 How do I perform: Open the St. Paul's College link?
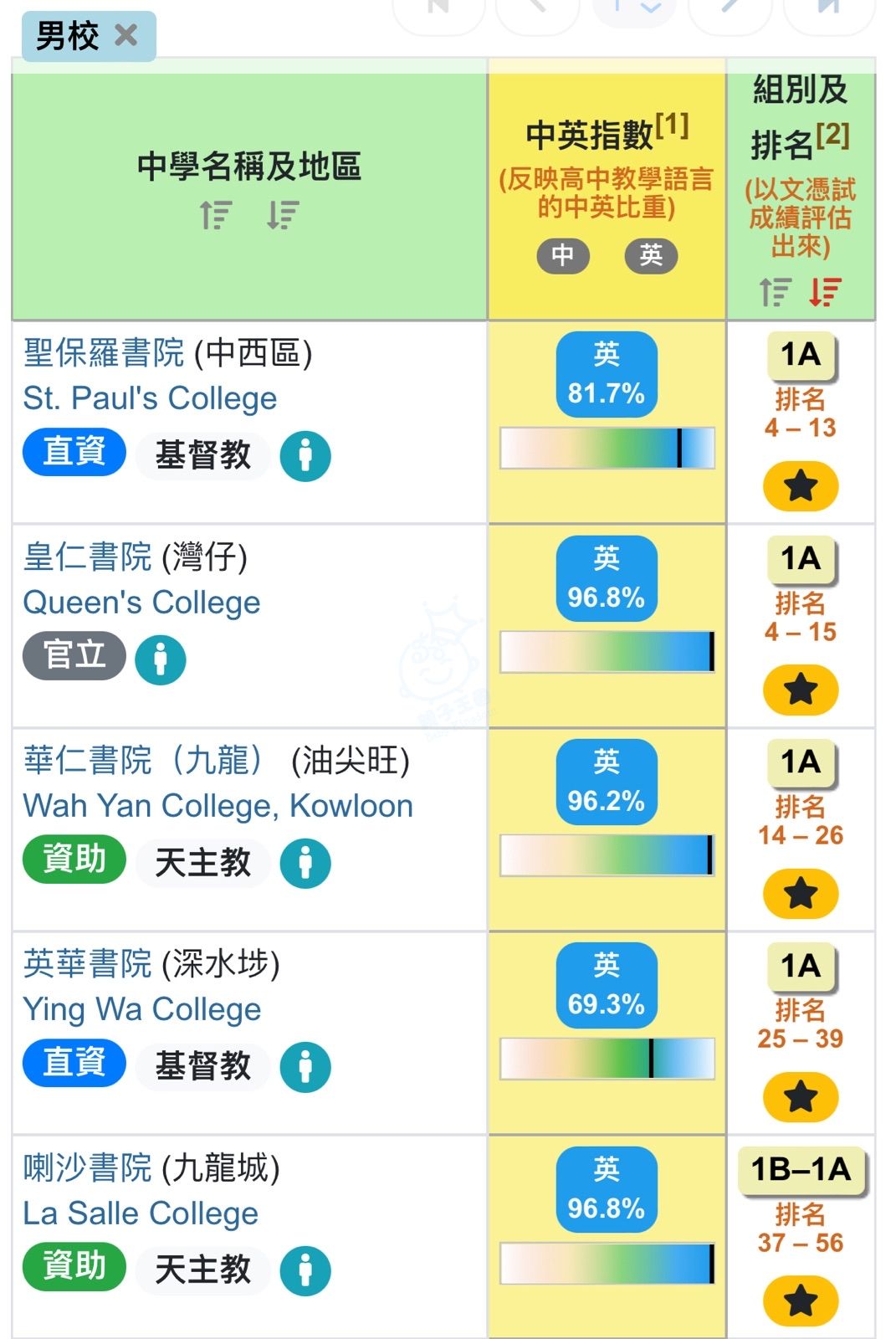[150, 398]
